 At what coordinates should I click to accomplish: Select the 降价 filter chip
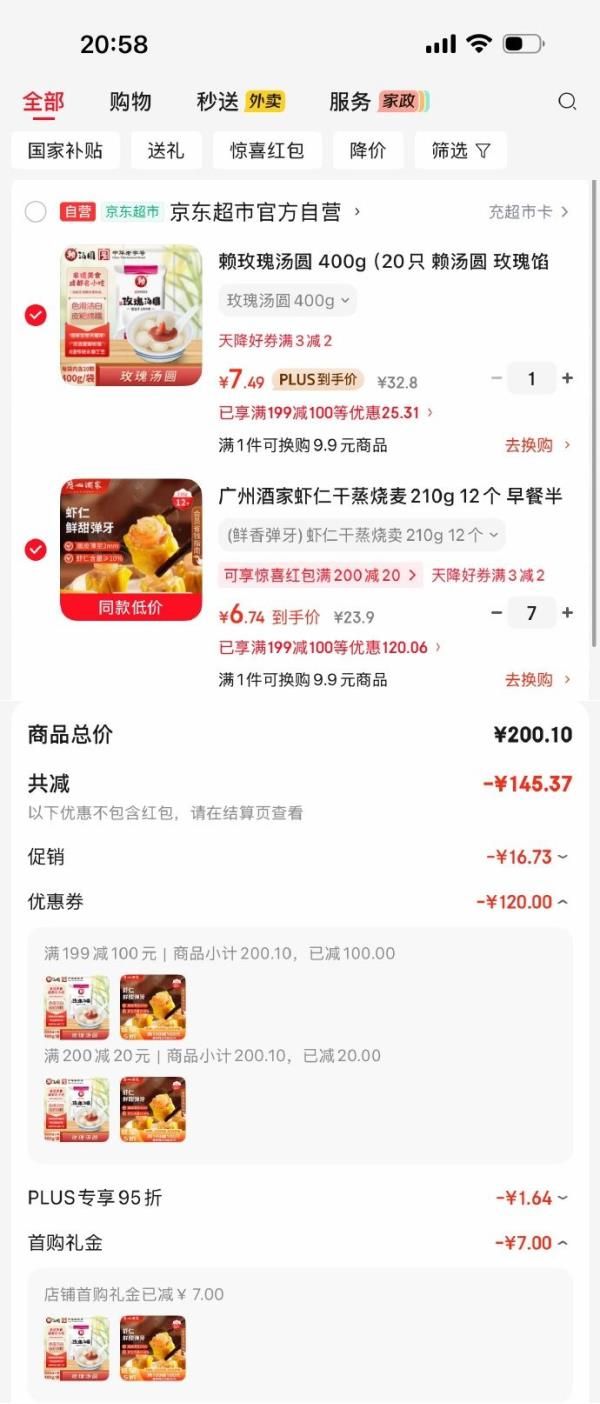(x=368, y=151)
